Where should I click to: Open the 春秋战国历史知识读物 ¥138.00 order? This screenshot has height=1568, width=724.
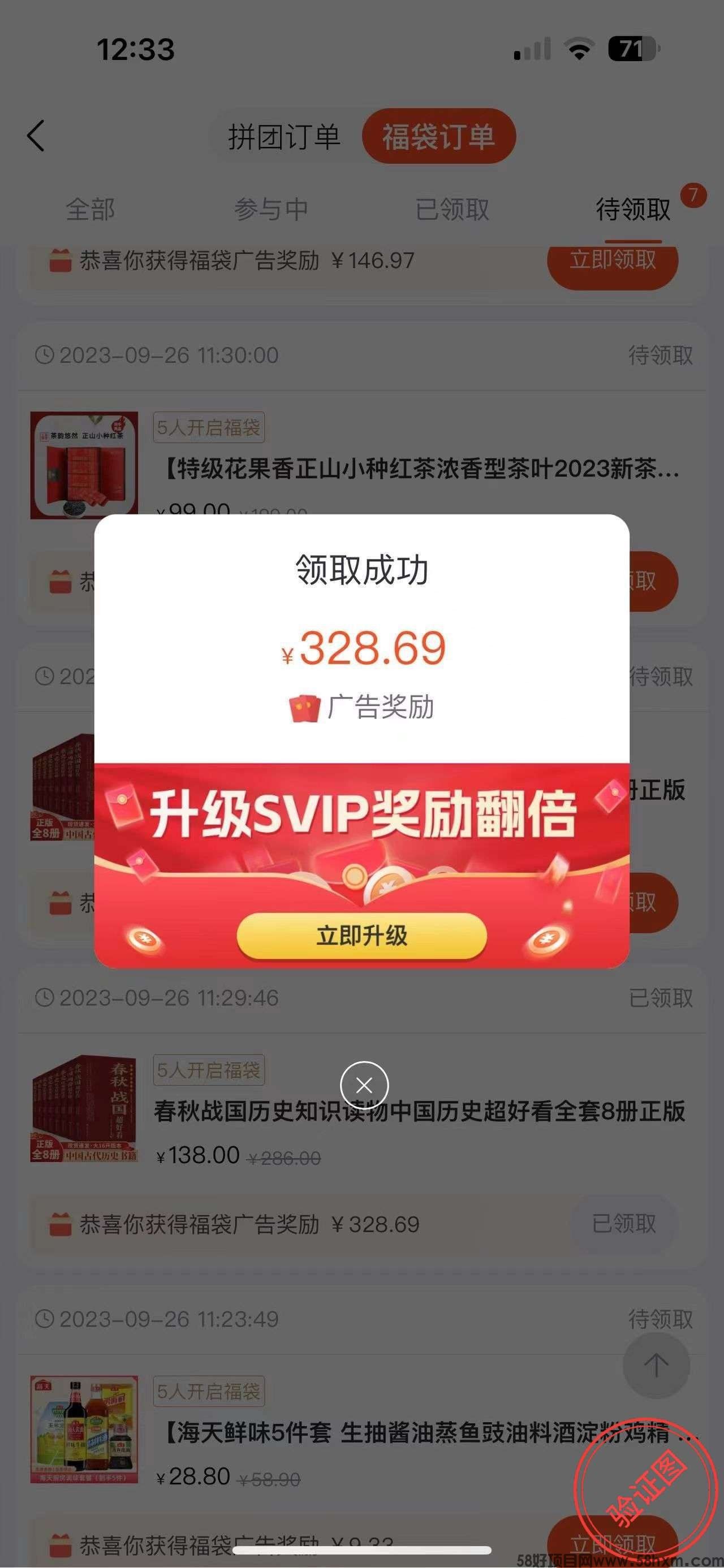pos(419,1111)
